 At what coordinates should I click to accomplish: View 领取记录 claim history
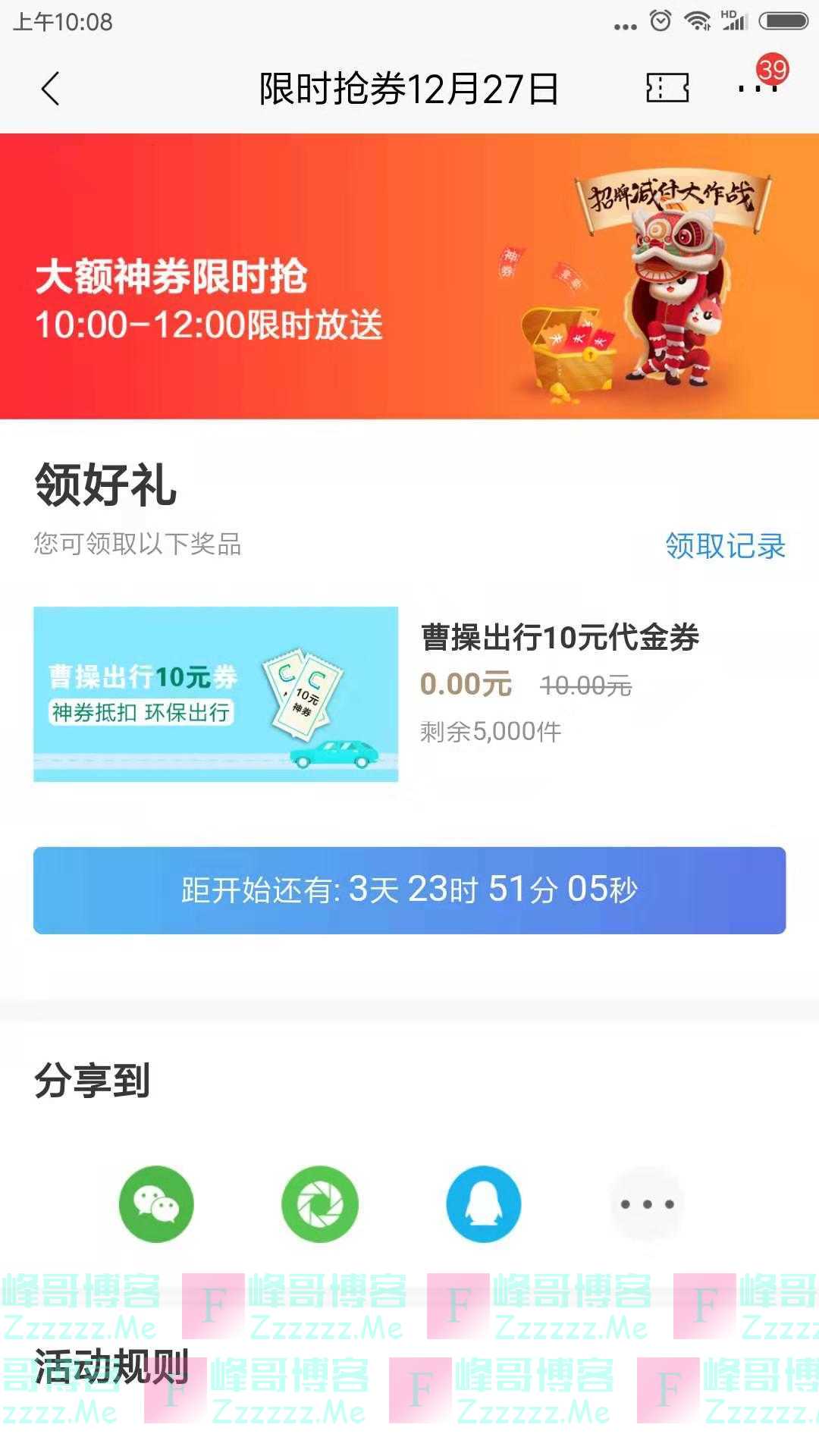725,546
